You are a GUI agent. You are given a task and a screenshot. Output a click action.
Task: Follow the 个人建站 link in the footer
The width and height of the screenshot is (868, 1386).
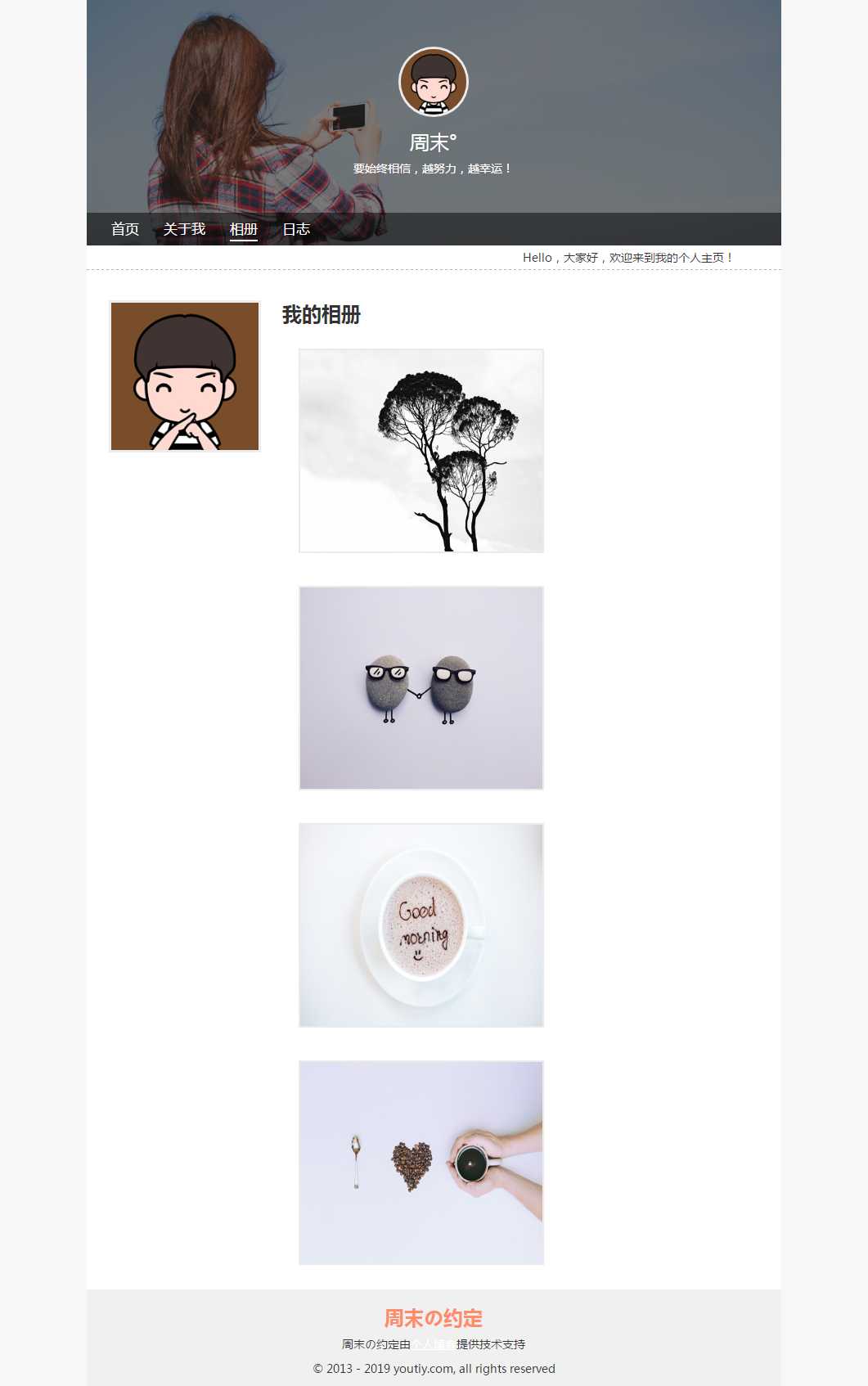tap(433, 1344)
